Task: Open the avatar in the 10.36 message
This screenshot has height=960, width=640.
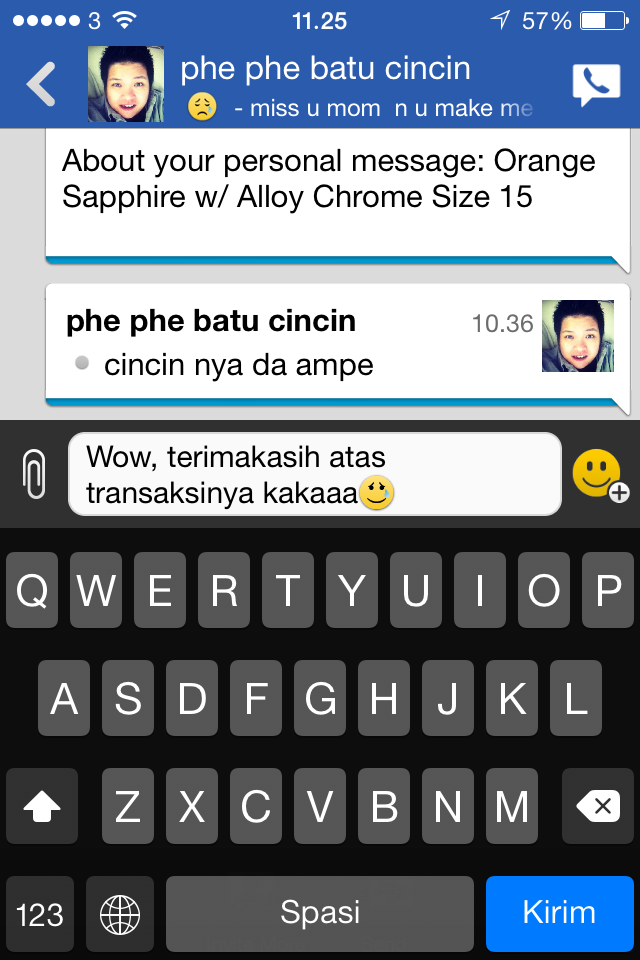Action: pos(578,336)
